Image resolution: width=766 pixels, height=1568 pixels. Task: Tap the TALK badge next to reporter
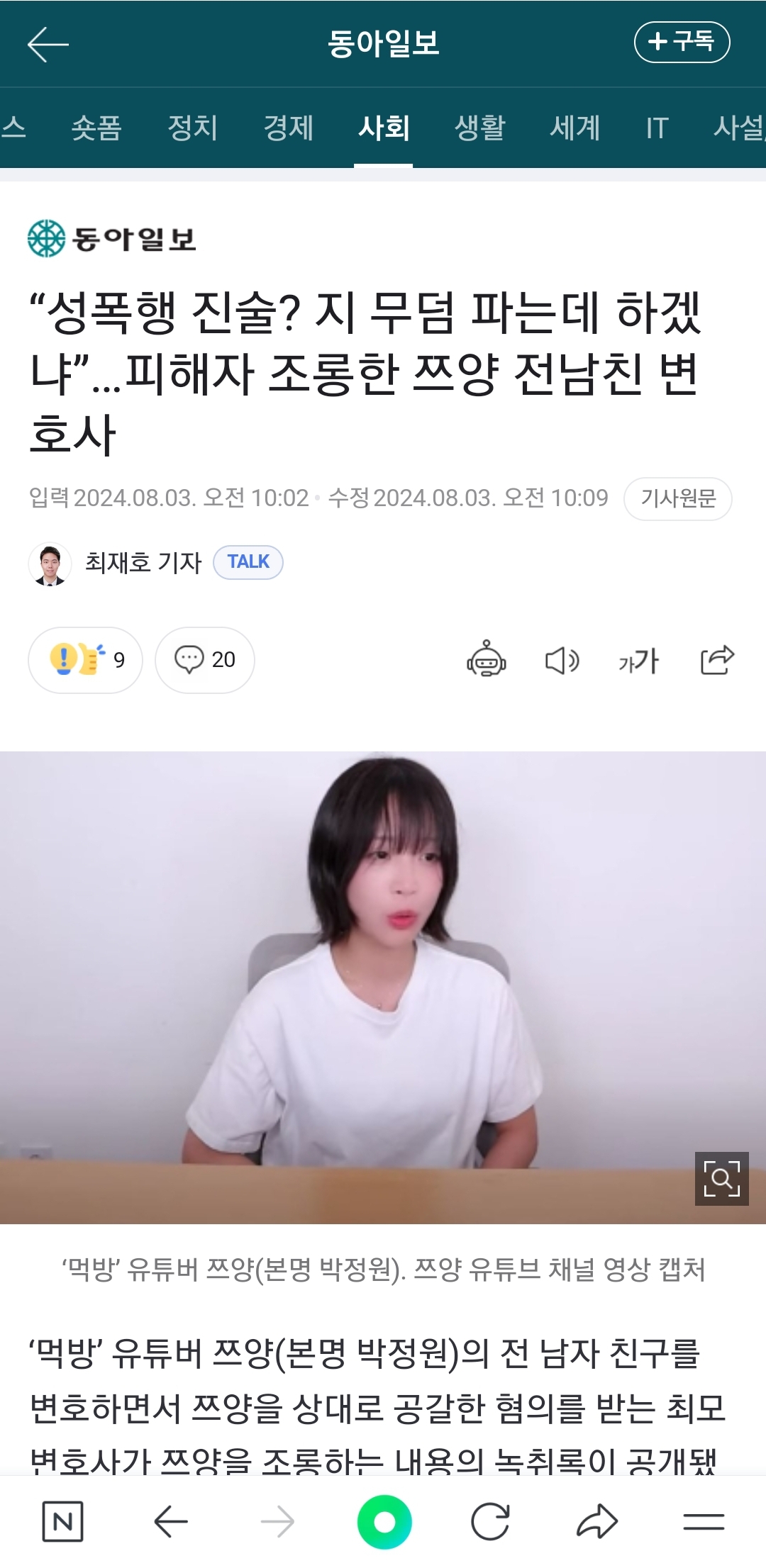pyautogui.click(x=248, y=562)
